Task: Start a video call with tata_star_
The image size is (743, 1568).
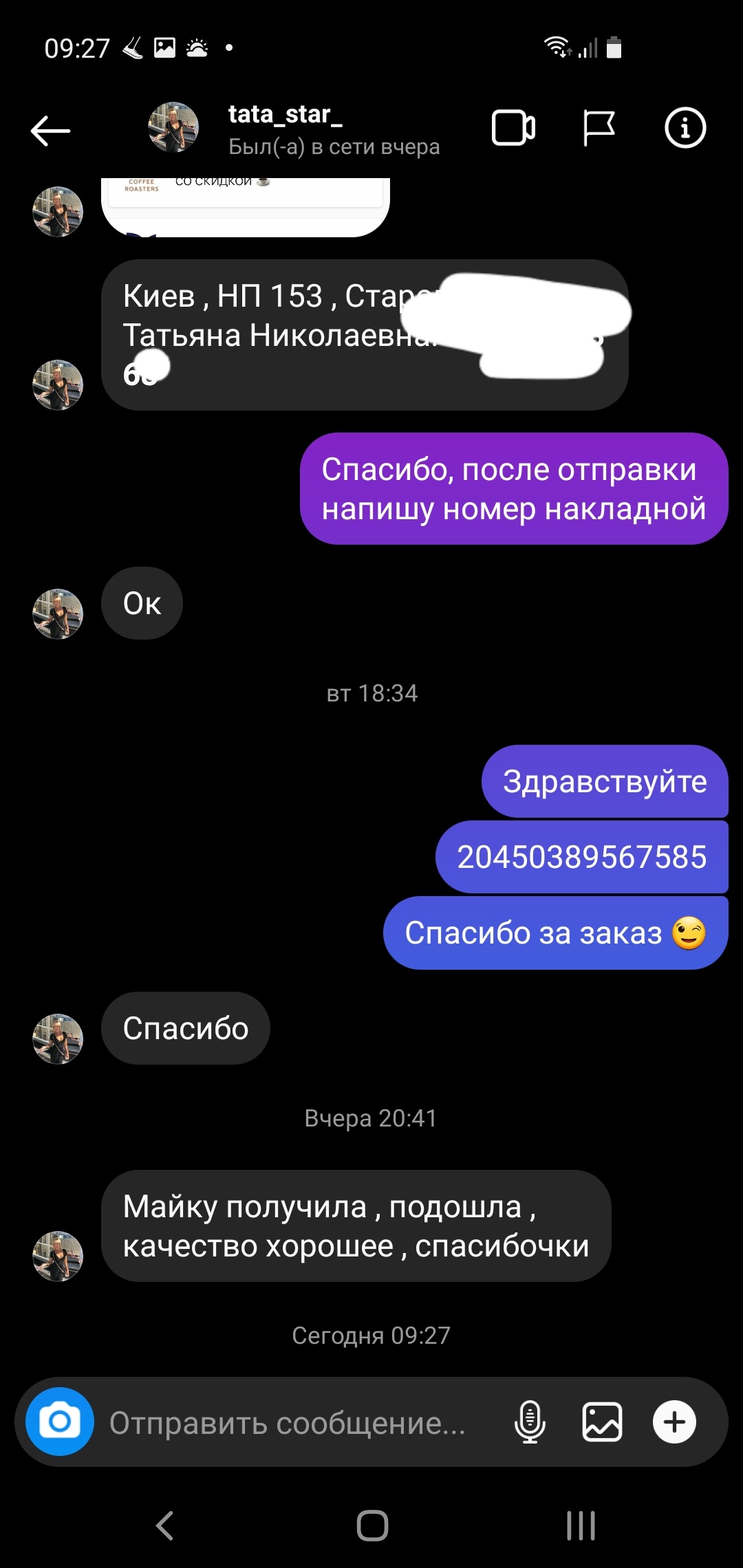Action: click(513, 128)
